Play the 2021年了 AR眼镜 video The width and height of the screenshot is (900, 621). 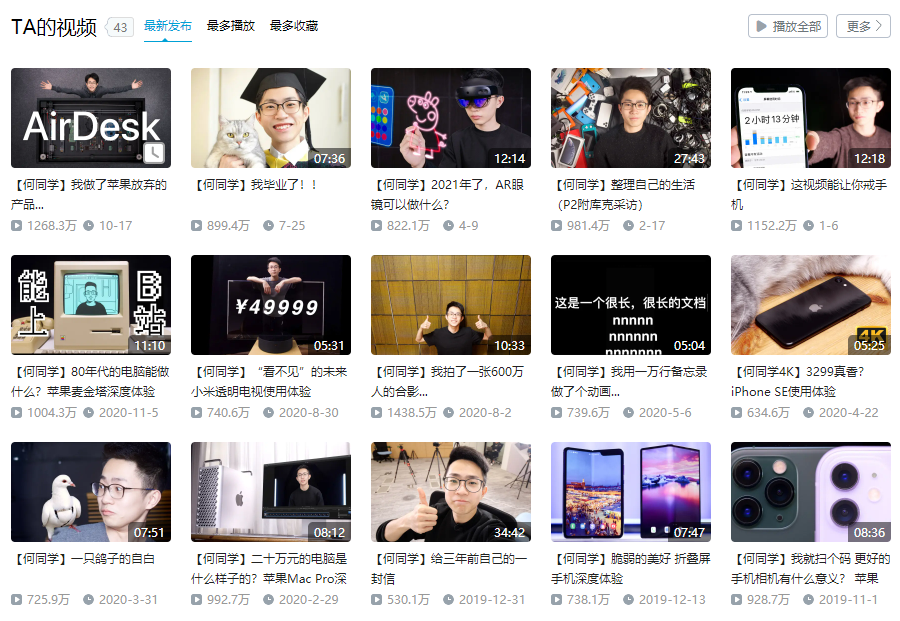click(450, 117)
